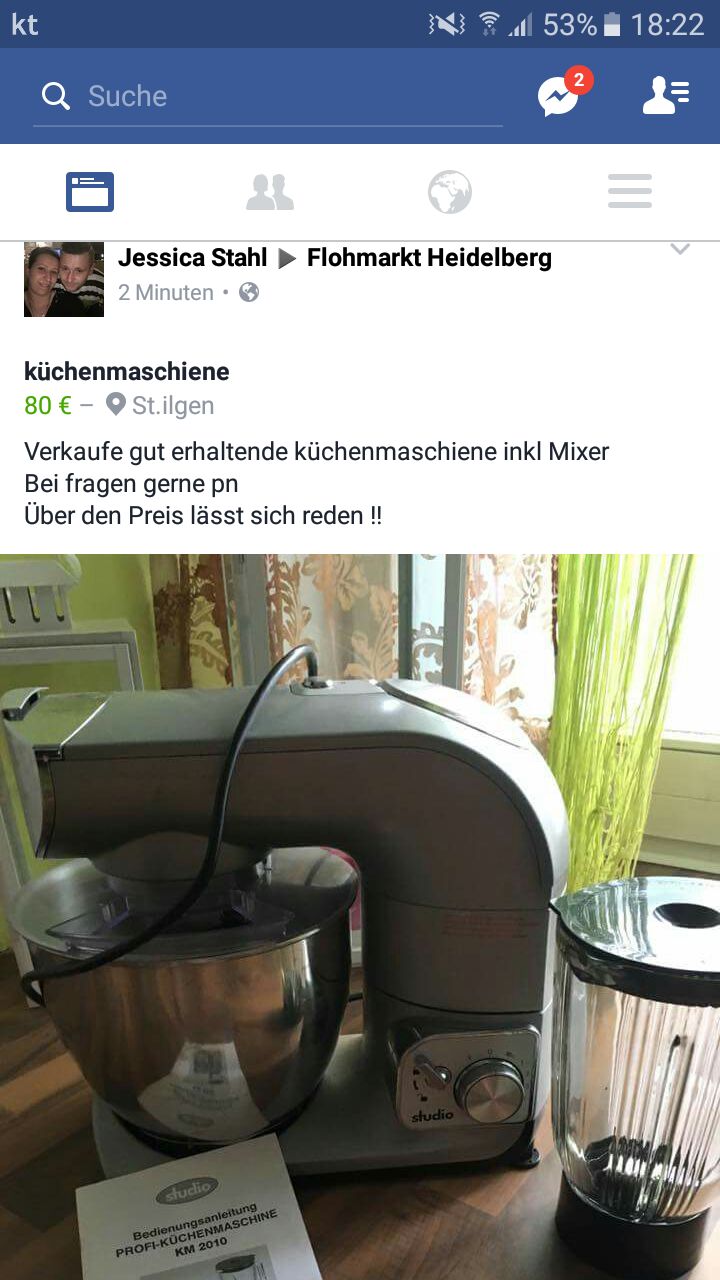720x1280 pixels.
Task: Open the hamburger menu tab
Action: (630, 192)
